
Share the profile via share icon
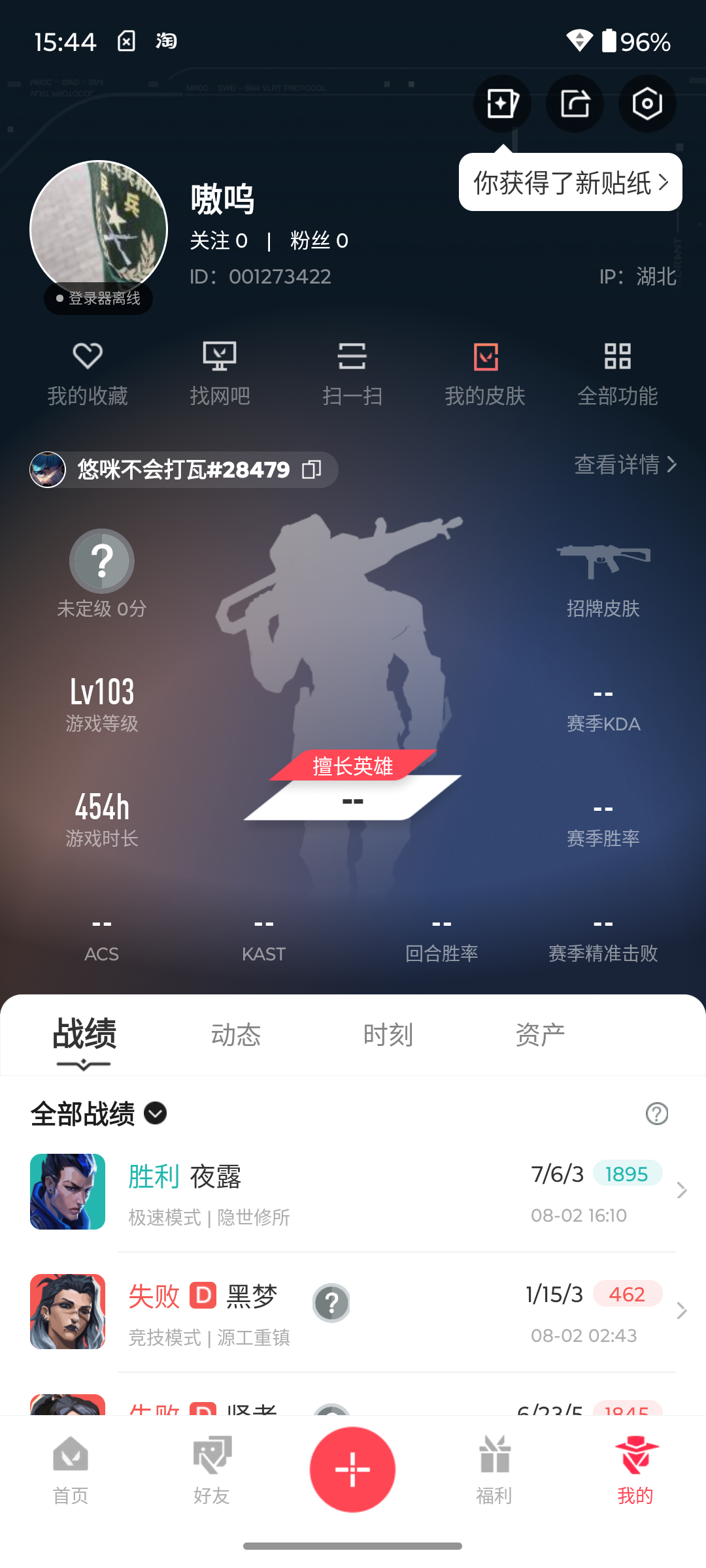pyautogui.click(x=575, y=104)
